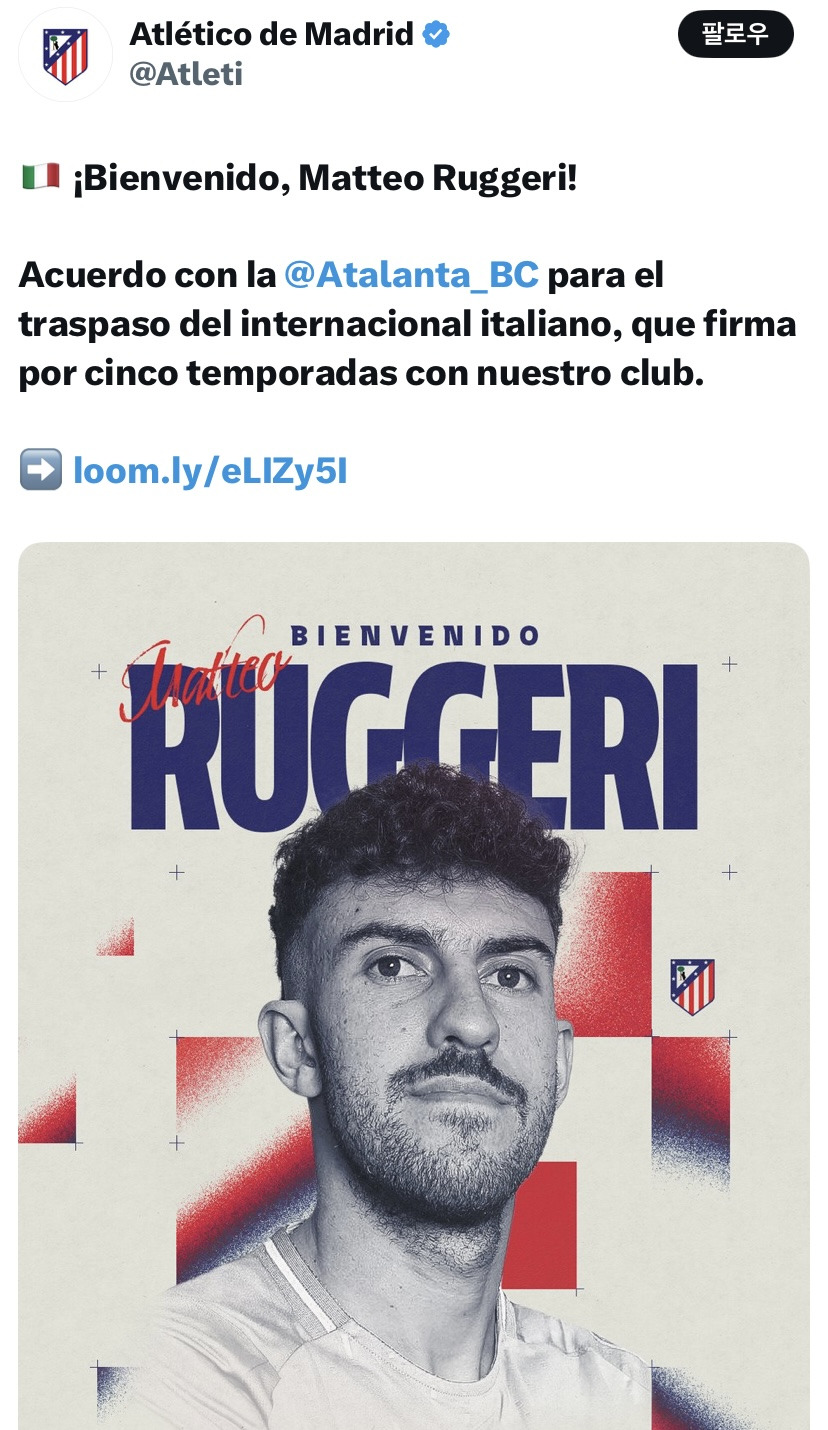This screenshot has width=828, height=1430.
Task: Open the @Atalanta_BC mention
Action: tap(411, 274)
